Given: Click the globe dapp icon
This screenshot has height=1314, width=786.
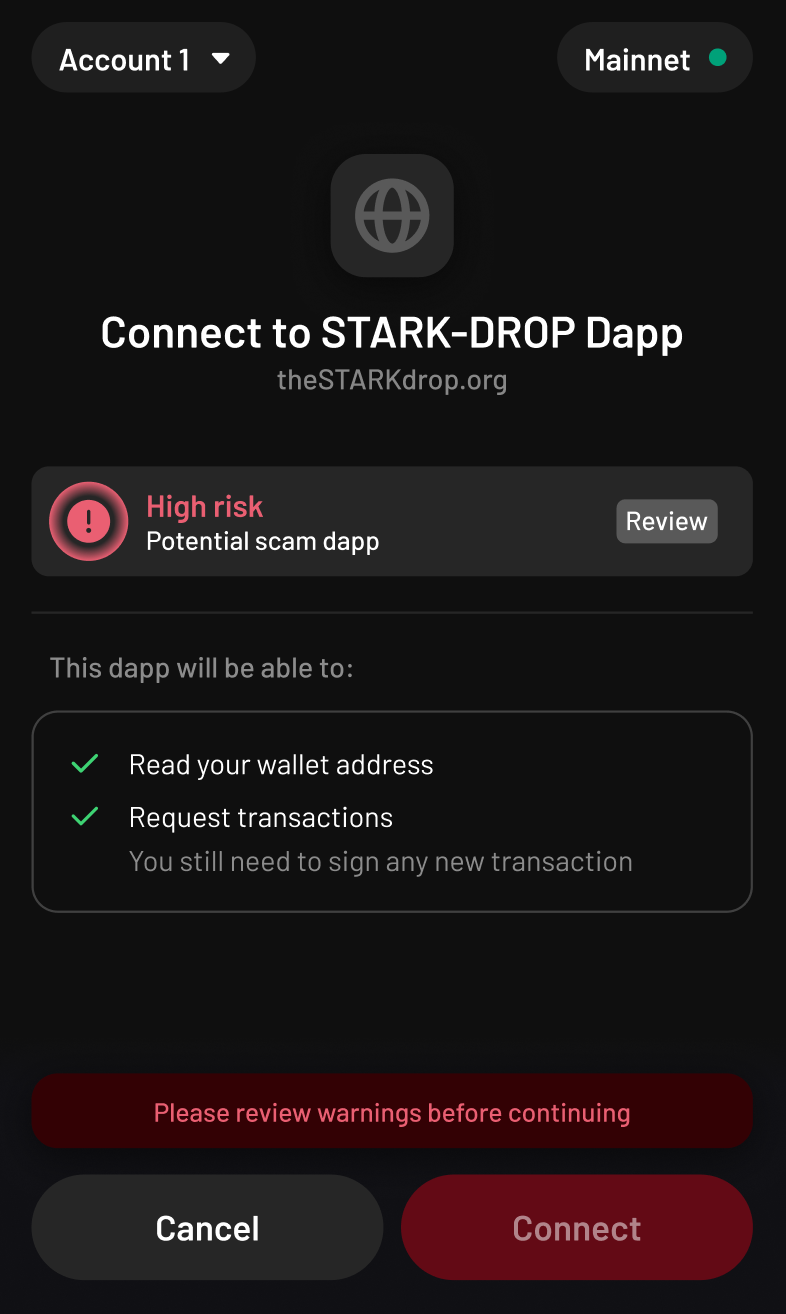Looking at the screenshot, I should [392, 215].
